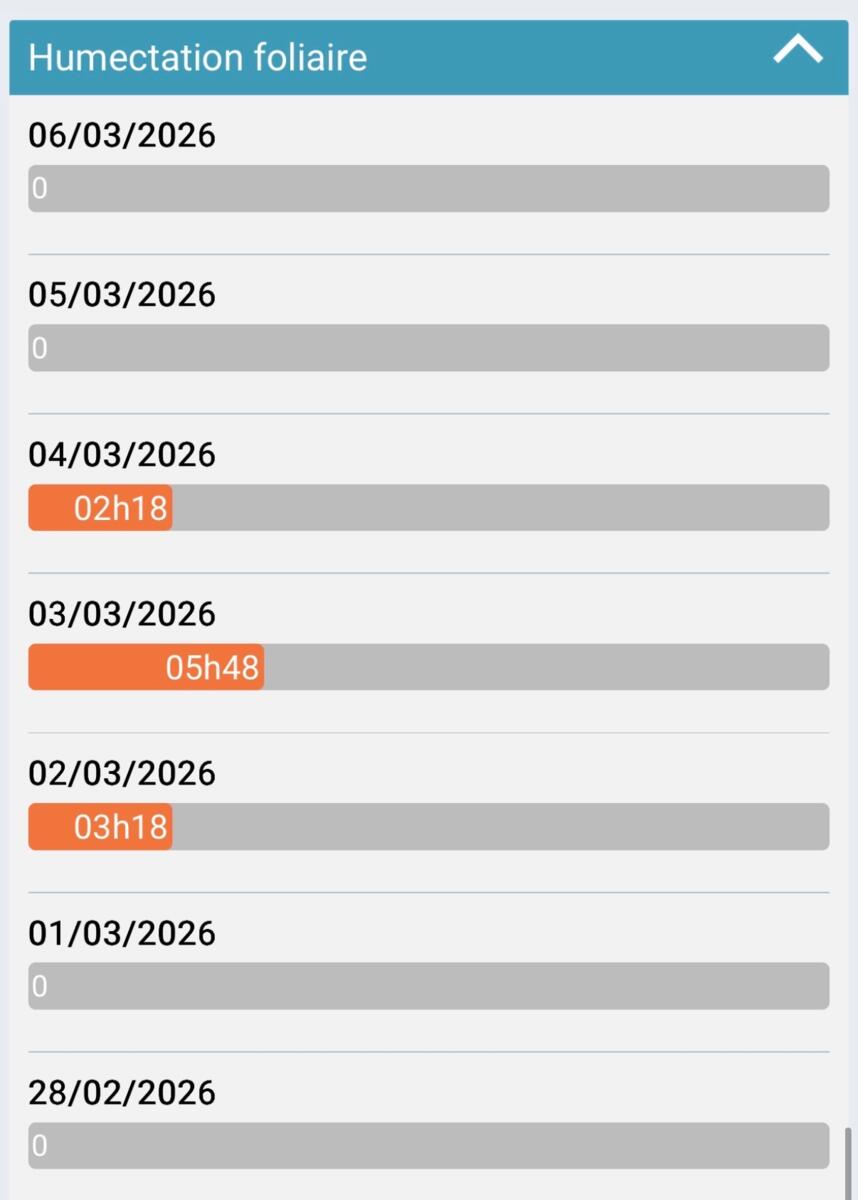Collapse the Humectation foliaire section
The image size is (858, 1200).
click(797, 51)
